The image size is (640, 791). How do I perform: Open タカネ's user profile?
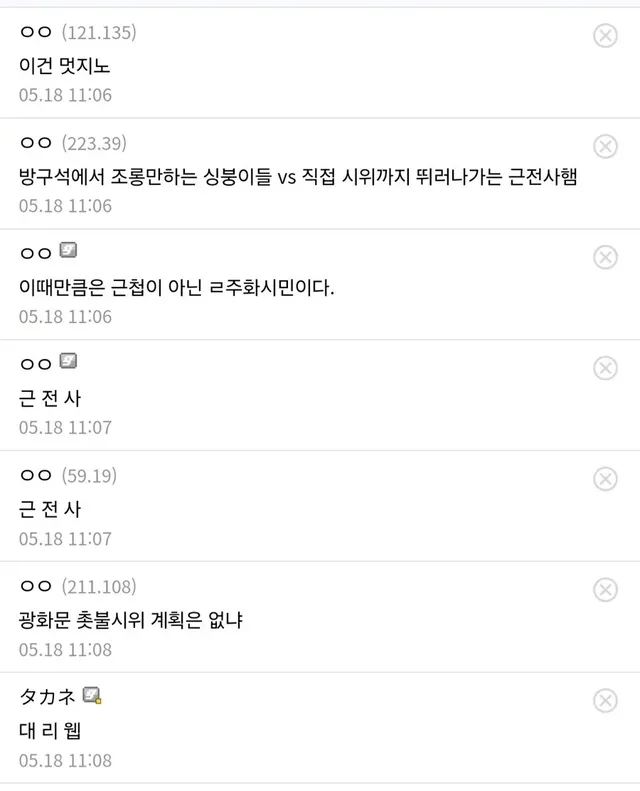[x=48, y=697]
